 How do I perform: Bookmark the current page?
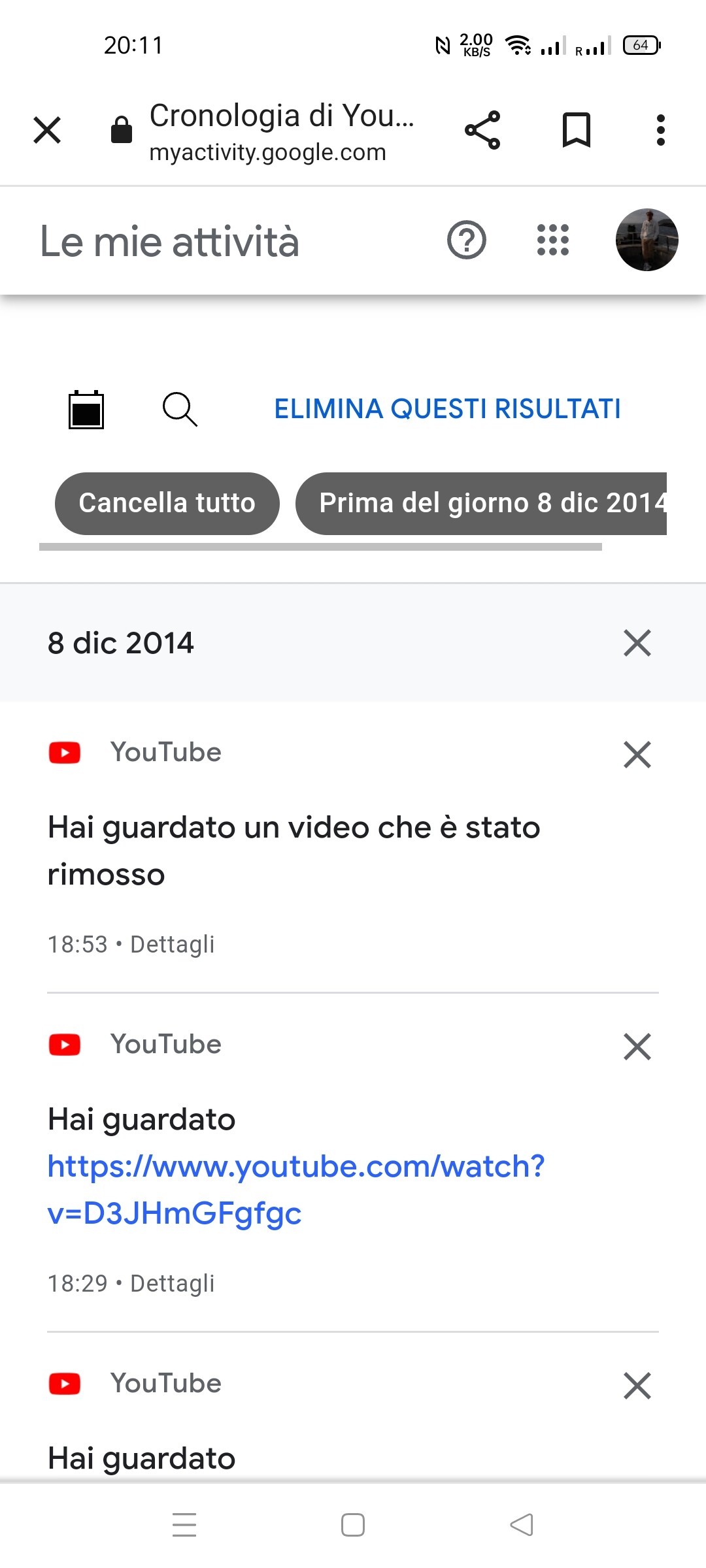click(576, 130)
